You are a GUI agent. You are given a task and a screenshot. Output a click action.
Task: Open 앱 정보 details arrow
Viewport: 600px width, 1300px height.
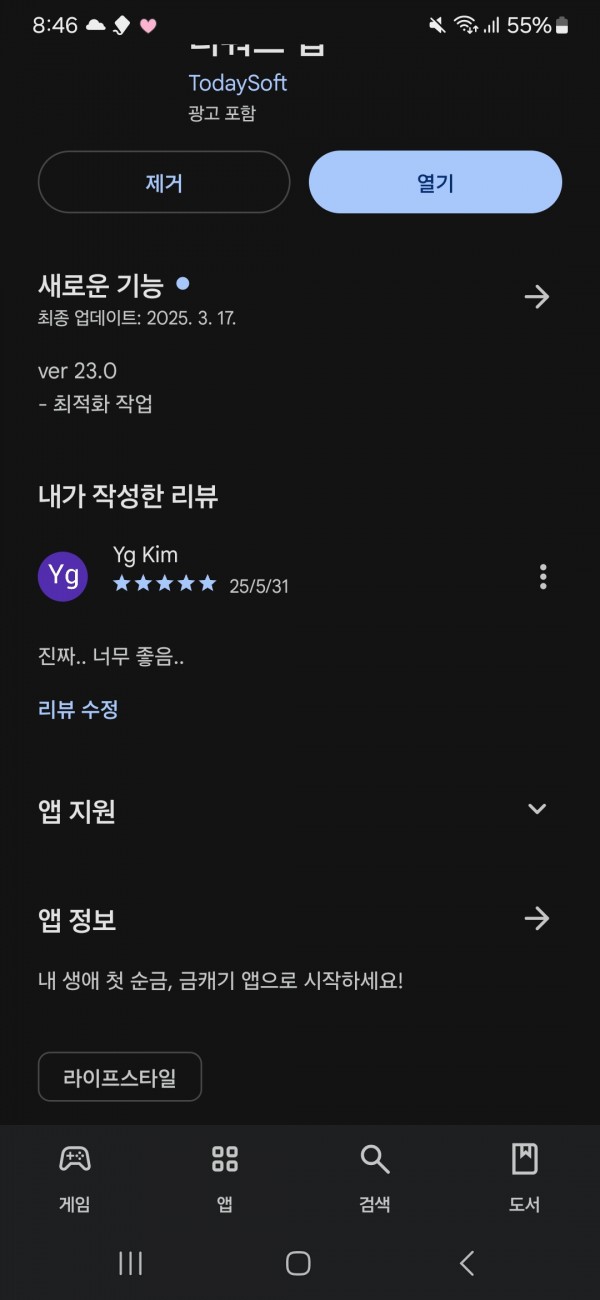point(537,919)
